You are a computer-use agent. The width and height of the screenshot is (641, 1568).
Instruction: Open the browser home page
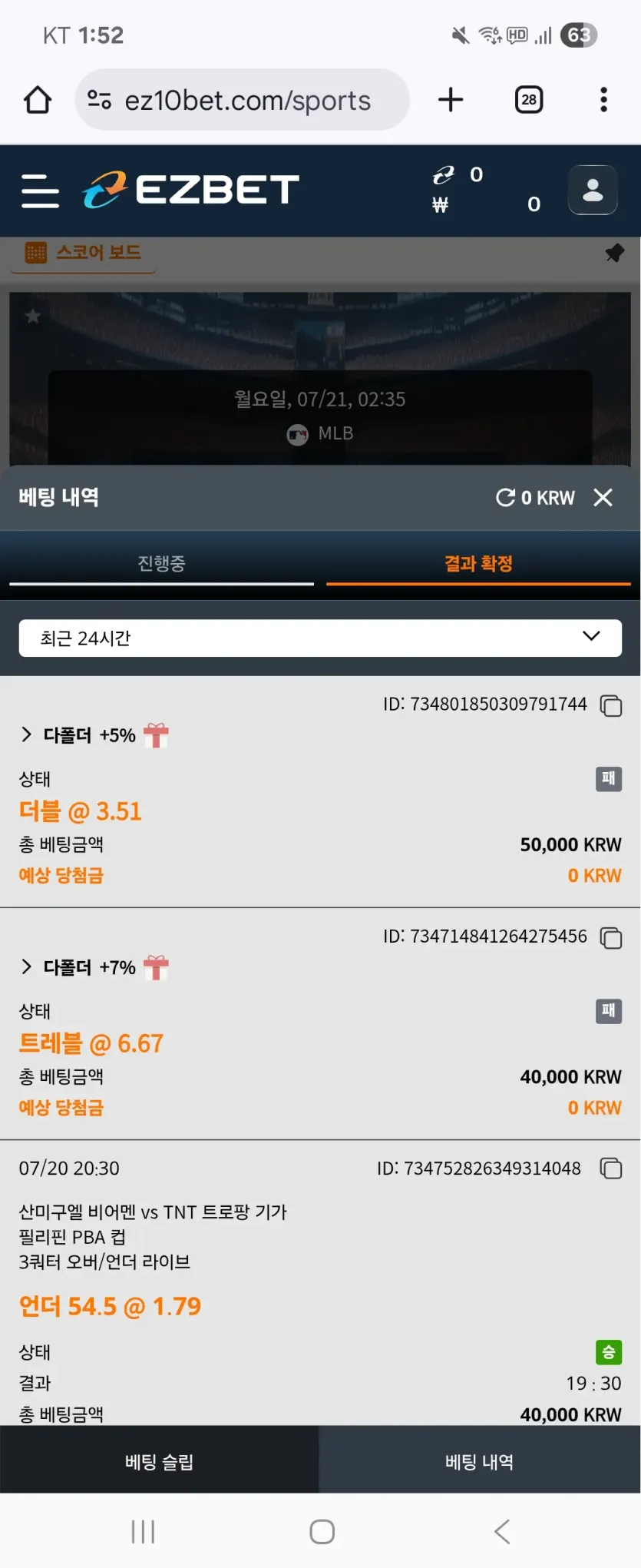tap(37, 100)
